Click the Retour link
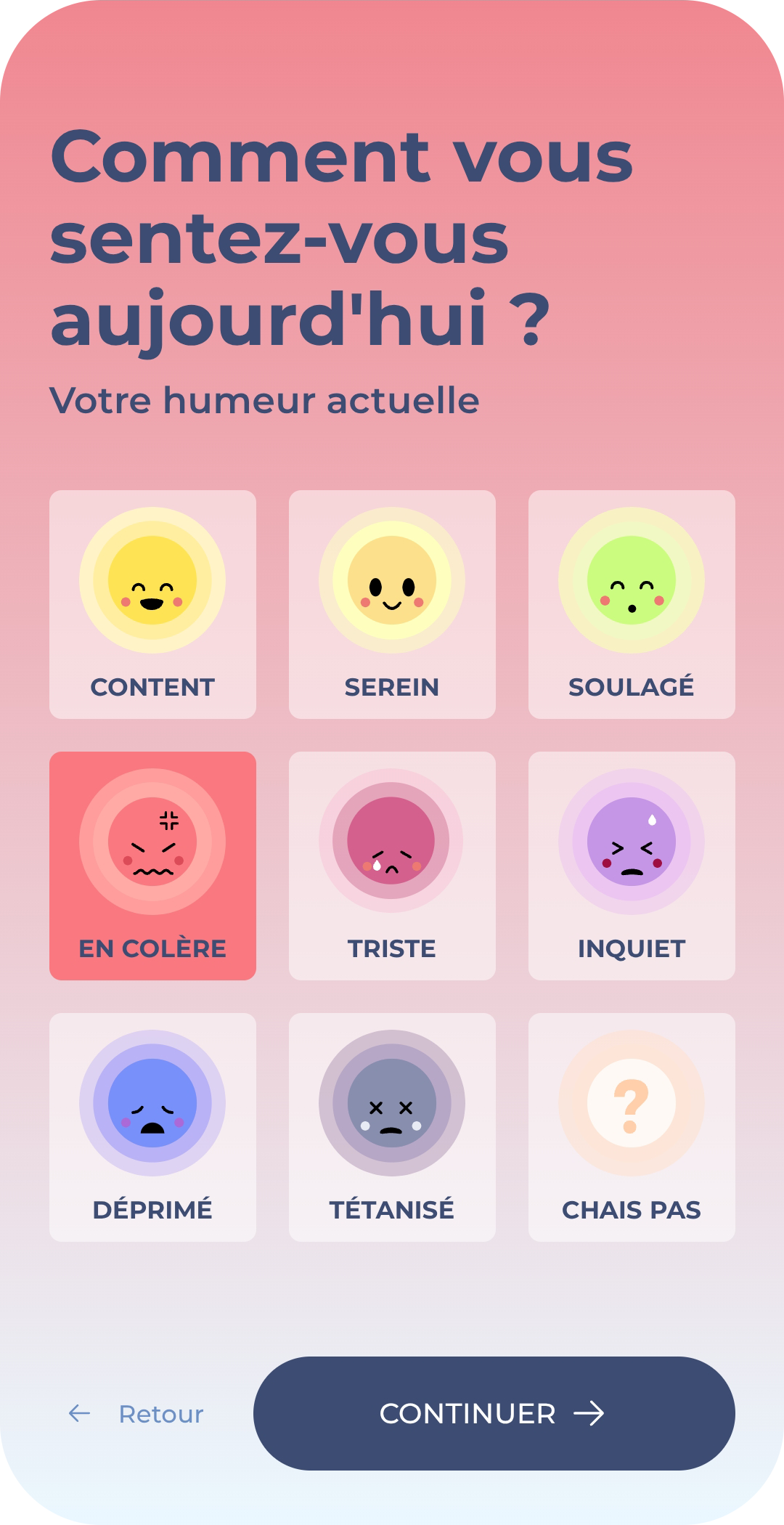784x1525 pixels. point(160,1414)
